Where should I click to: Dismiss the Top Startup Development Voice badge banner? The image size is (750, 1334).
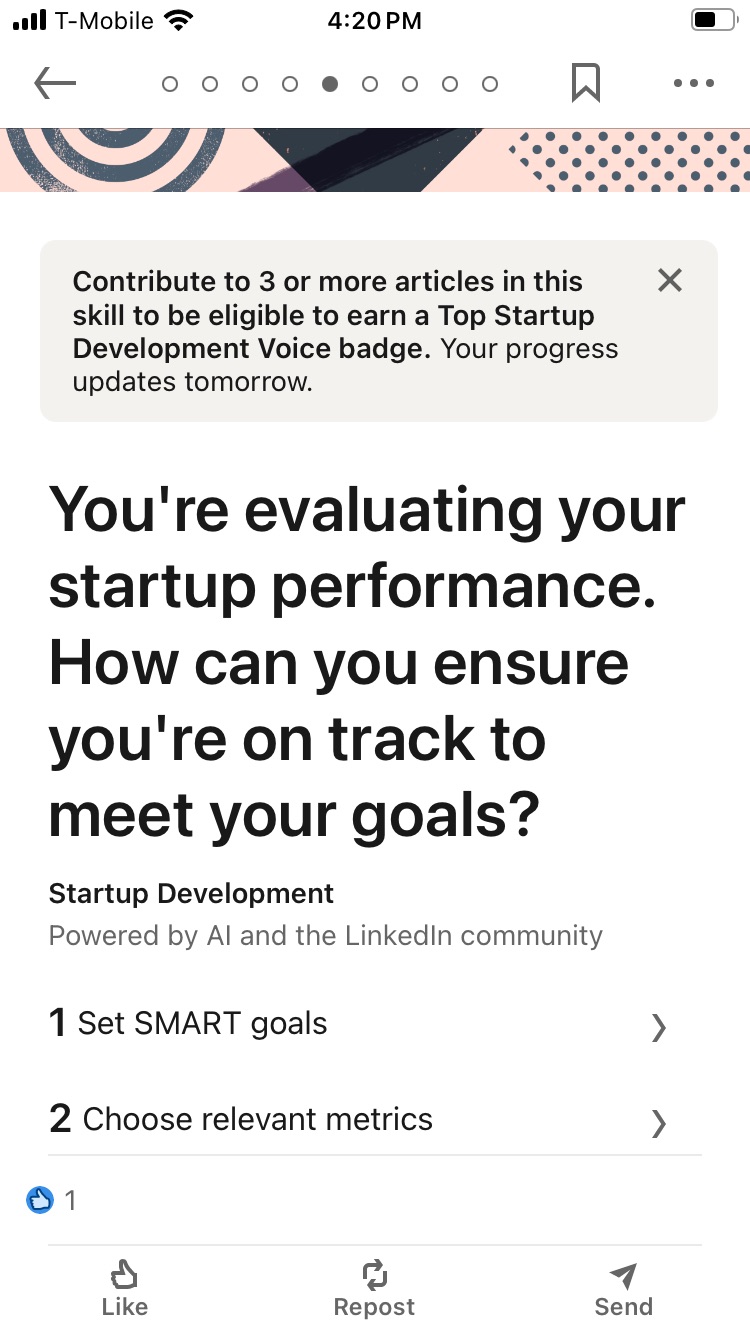pos(669,281)
